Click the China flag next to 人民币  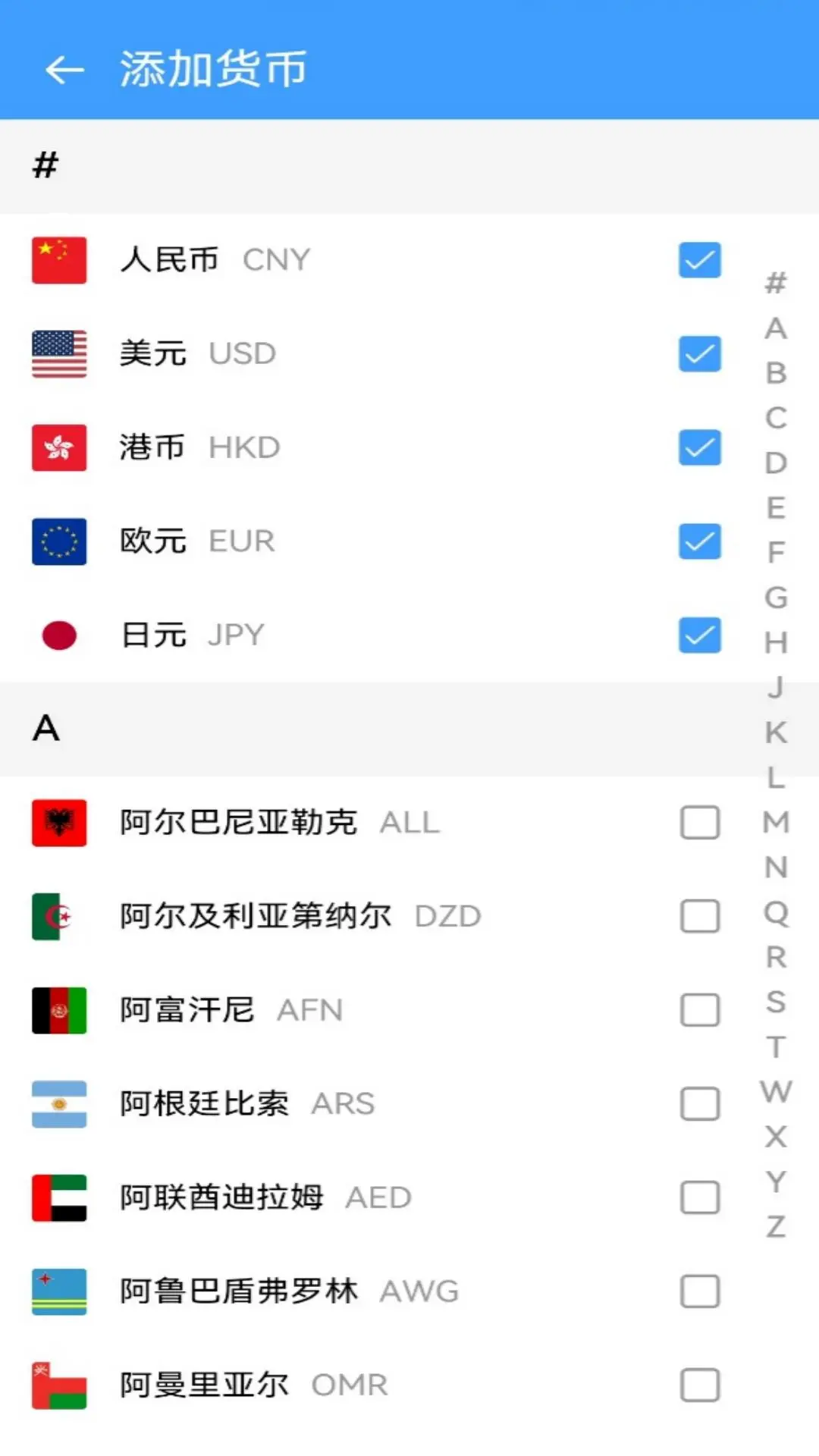[x=58, y=260]
